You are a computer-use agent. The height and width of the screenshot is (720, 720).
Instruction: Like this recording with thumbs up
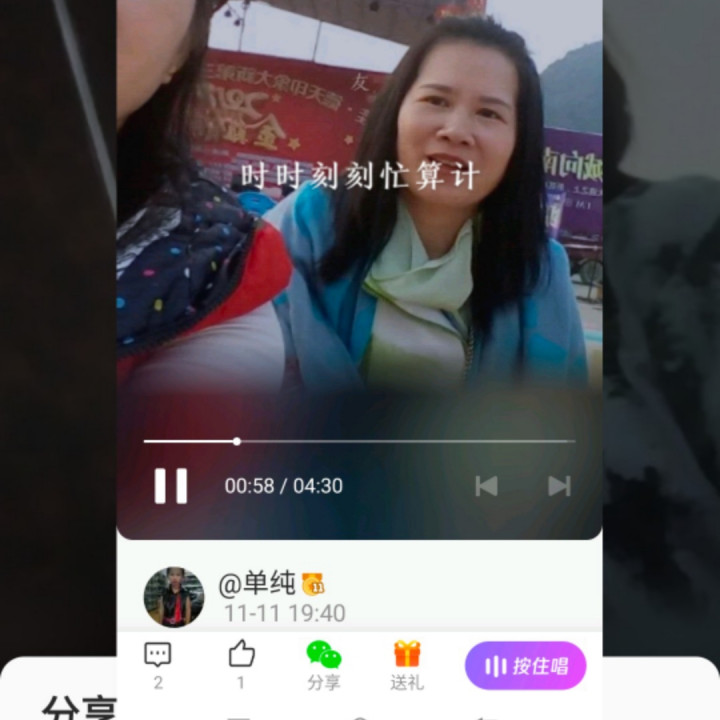click(241, 655)
